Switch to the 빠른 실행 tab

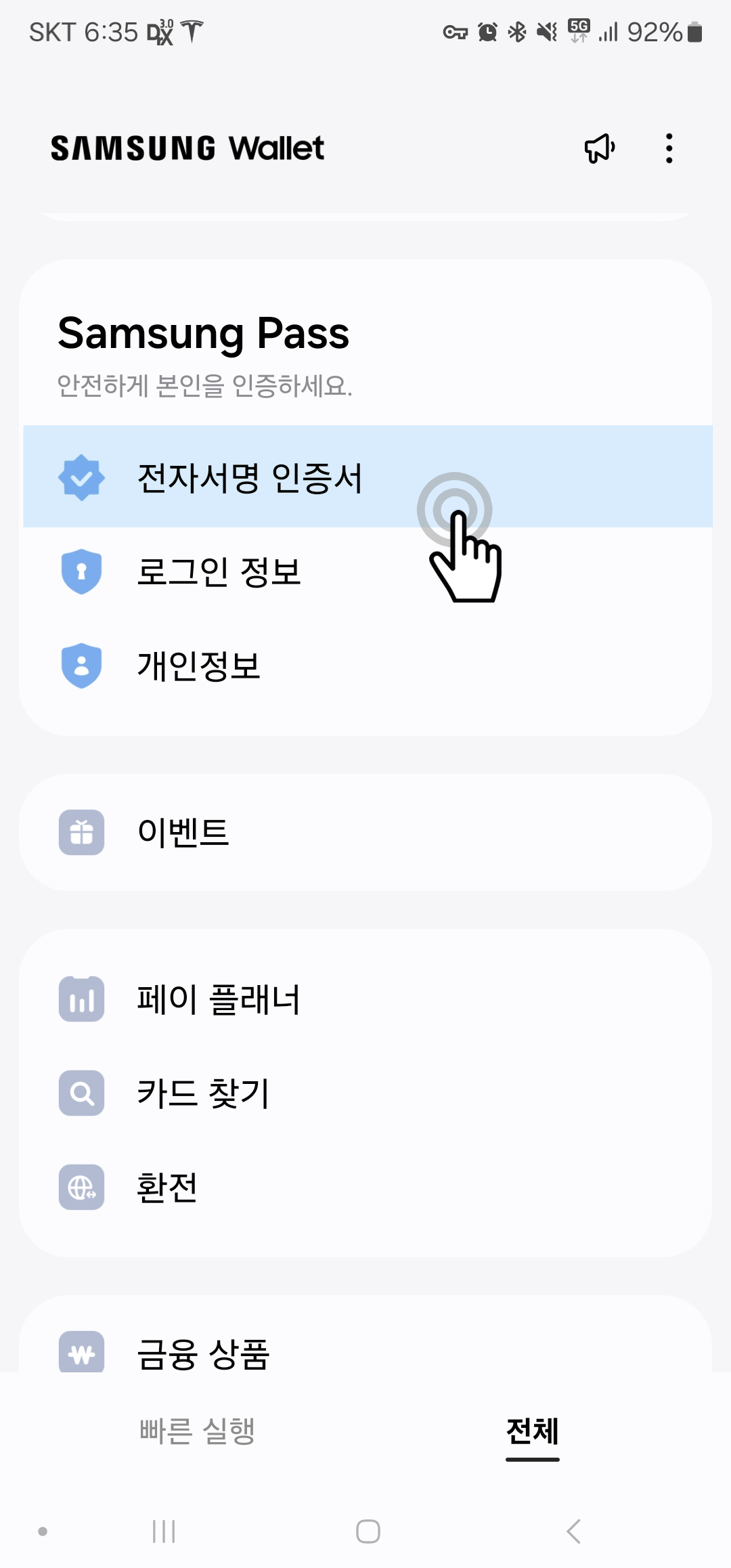(x=197, y=1431)
